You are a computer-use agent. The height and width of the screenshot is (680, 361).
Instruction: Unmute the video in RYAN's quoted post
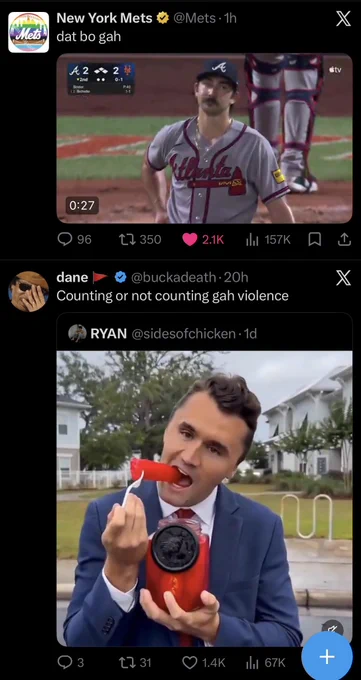pos(334,628)
